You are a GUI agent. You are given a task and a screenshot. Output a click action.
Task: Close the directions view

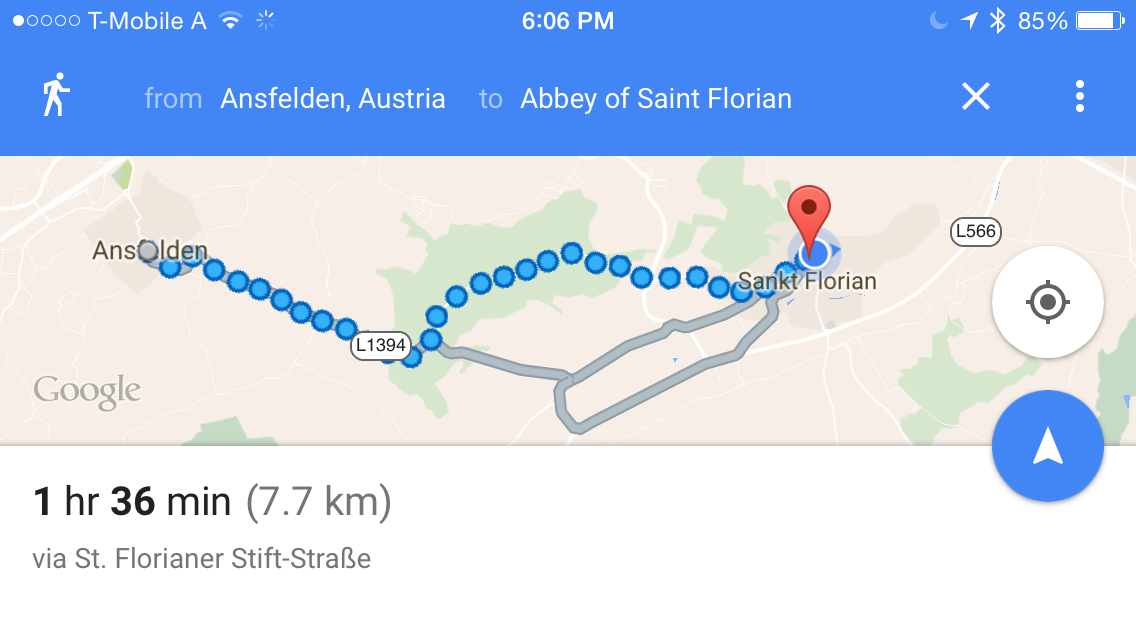tap(975, 97)
